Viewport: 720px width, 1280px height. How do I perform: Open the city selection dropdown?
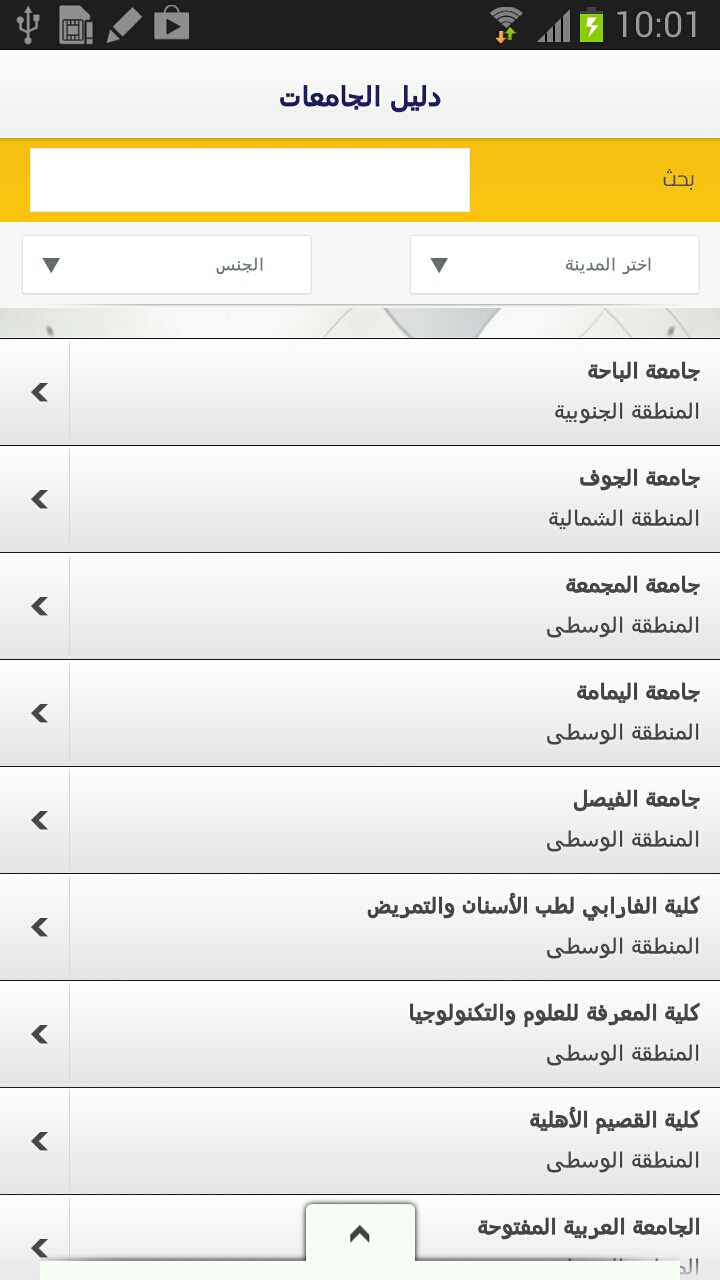[x=554, y=265]
